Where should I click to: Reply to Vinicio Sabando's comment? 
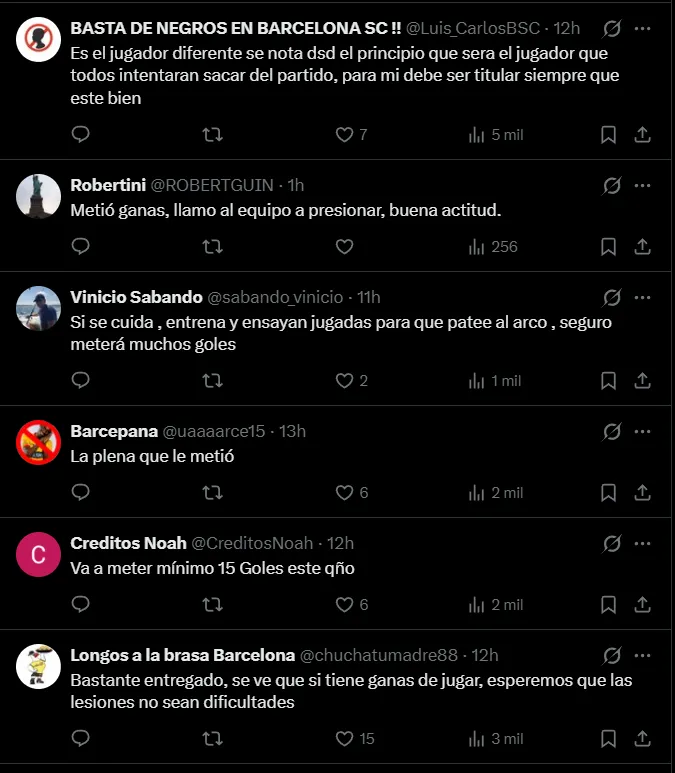[82, 380]
